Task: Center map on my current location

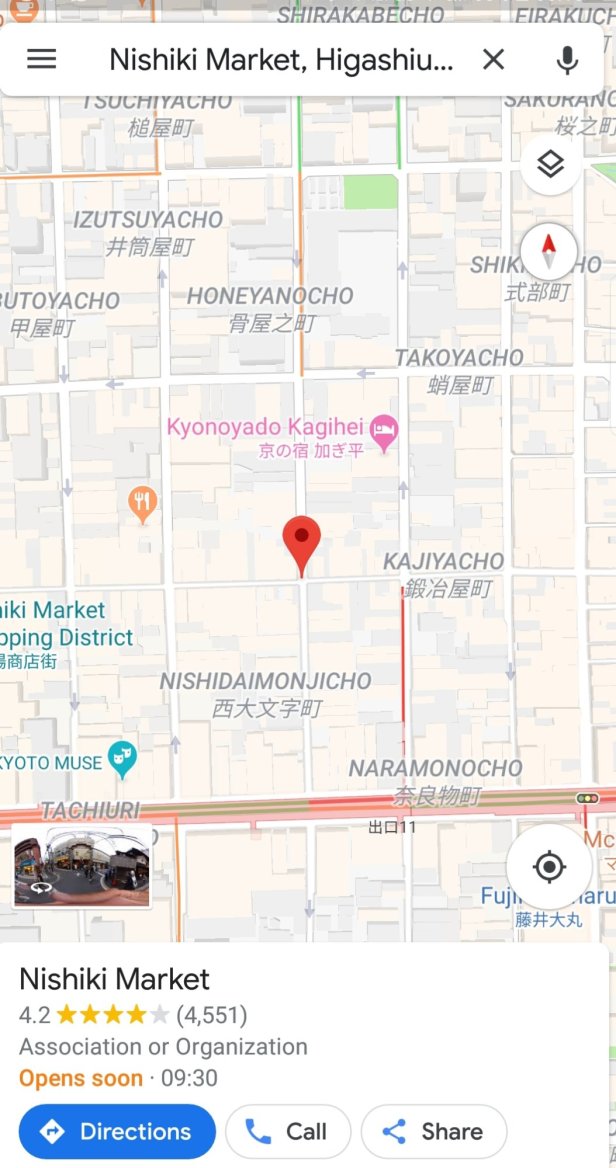Action: click(x=549, y=866)
